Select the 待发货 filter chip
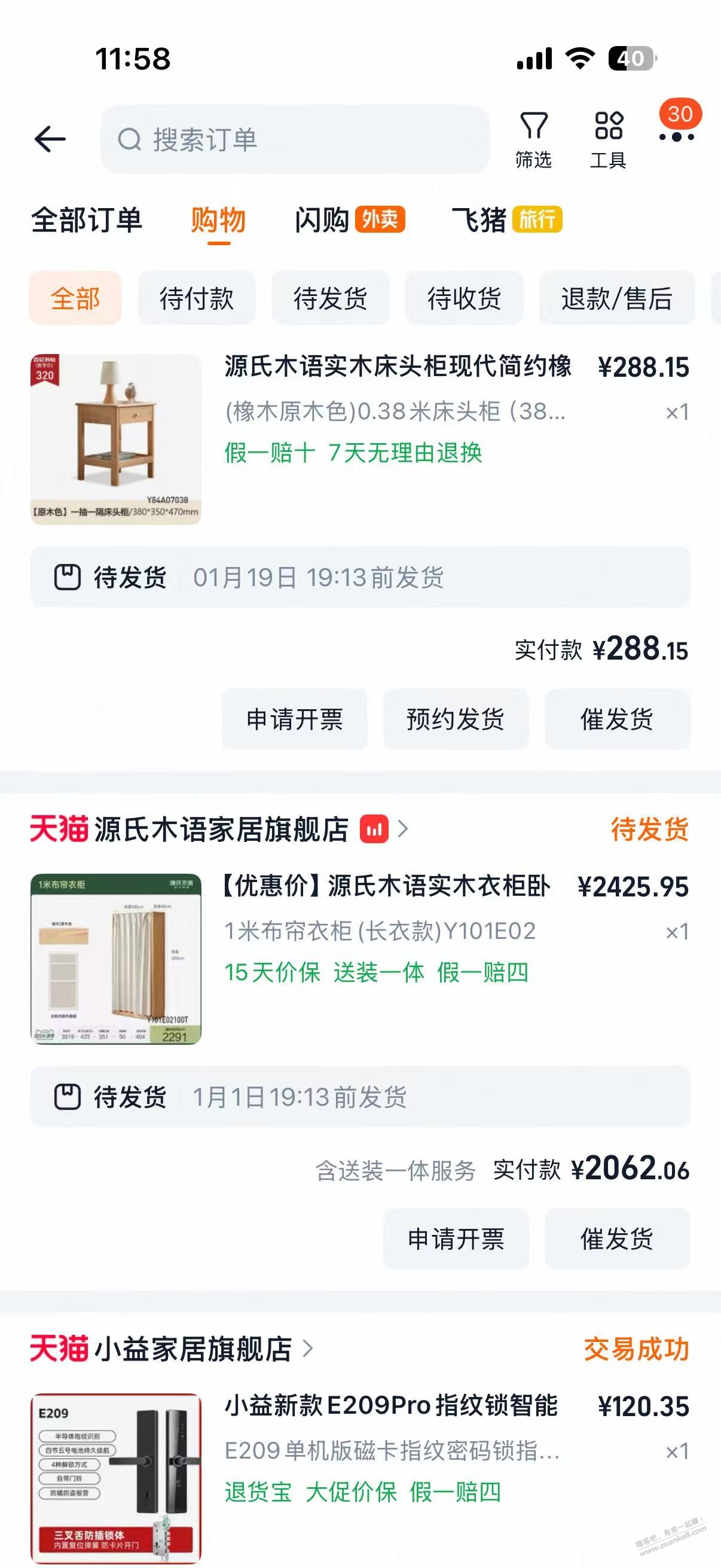This screenshot has height=1568, width=721. coord(330,298)
